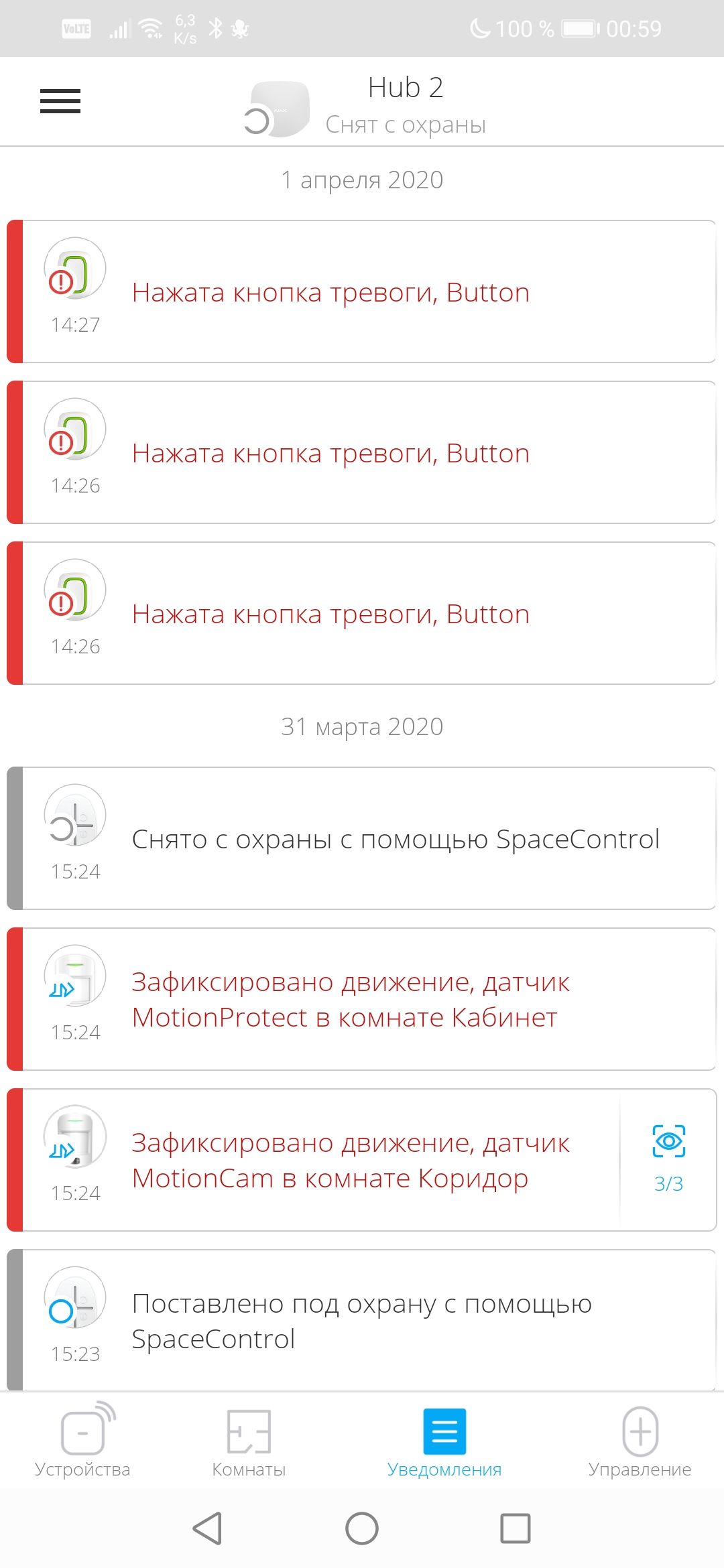View MotionCam photo series 3/3
The height and width of the screenshot is (1568, 724).
pos(668,1159)
